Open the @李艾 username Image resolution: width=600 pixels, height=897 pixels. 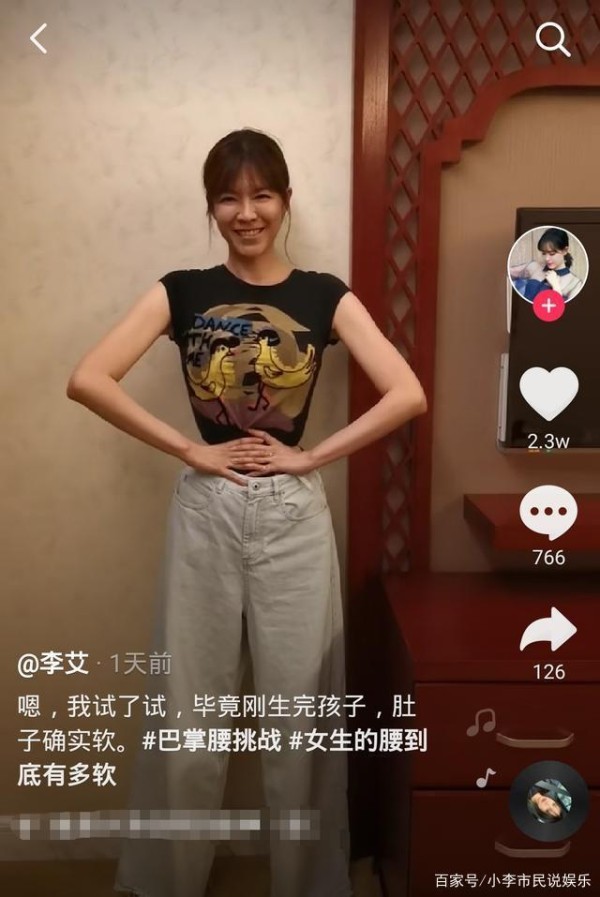[x=54, y=663]
